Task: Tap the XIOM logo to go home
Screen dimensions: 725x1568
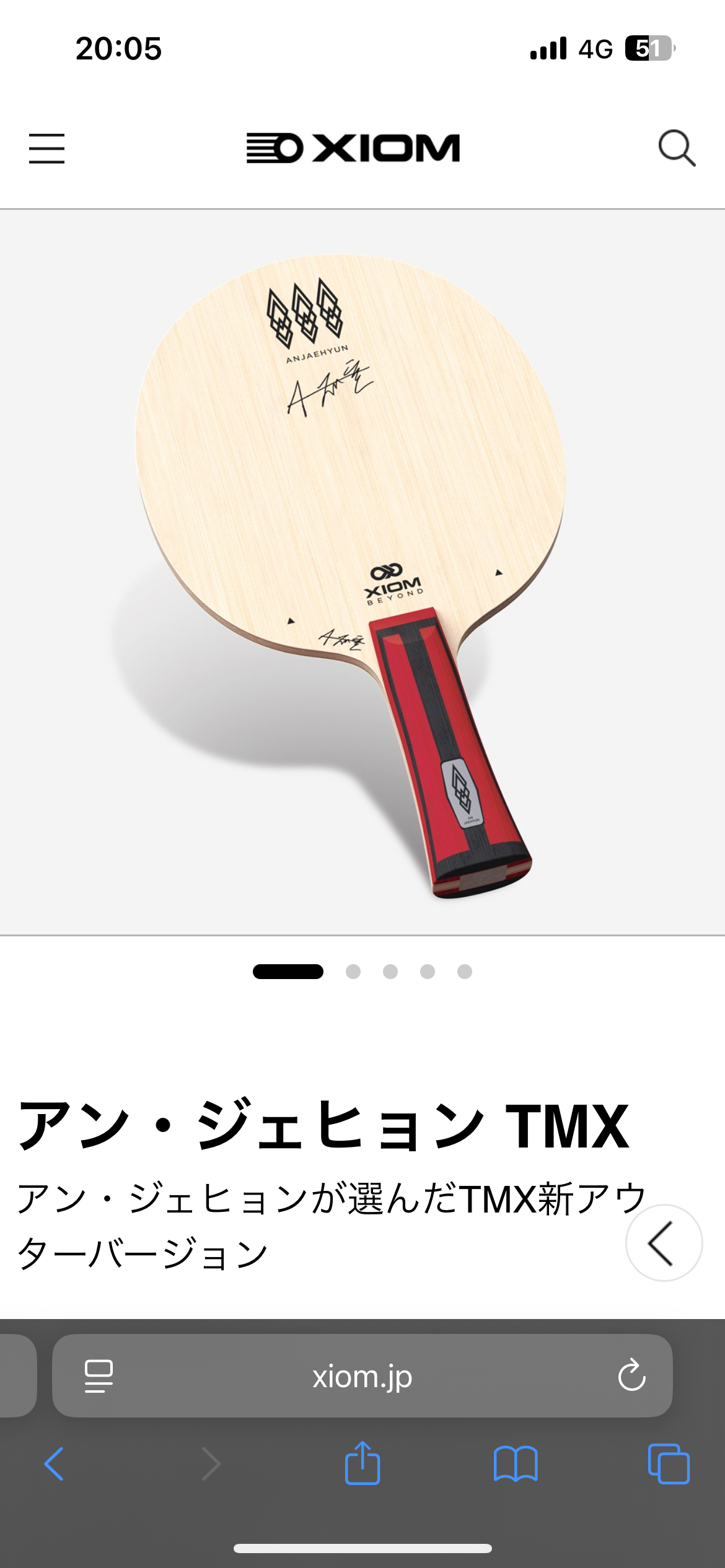Action: coord(353,149)
